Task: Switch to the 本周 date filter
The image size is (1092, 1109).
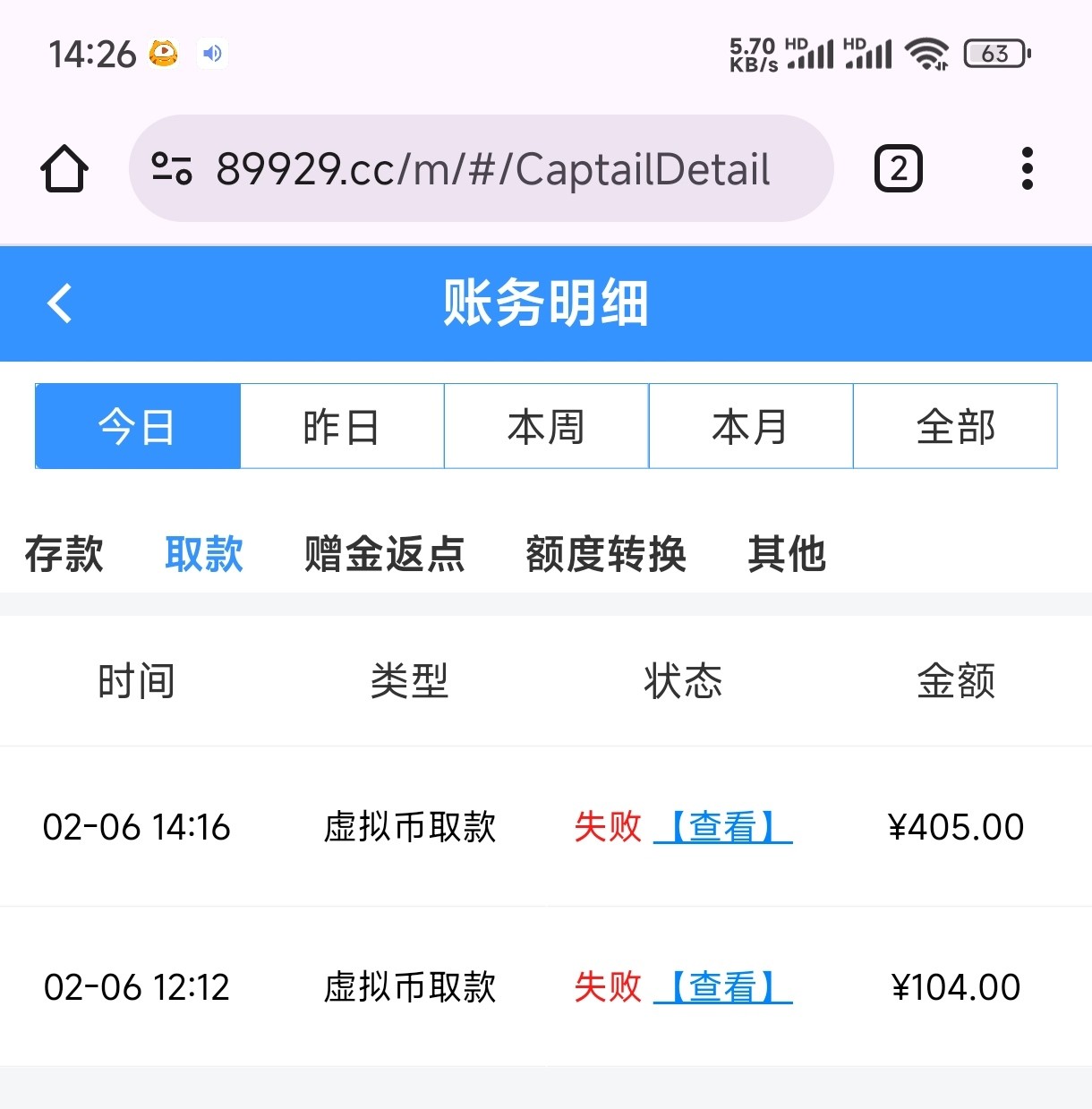Action: (x=546, y=426)
